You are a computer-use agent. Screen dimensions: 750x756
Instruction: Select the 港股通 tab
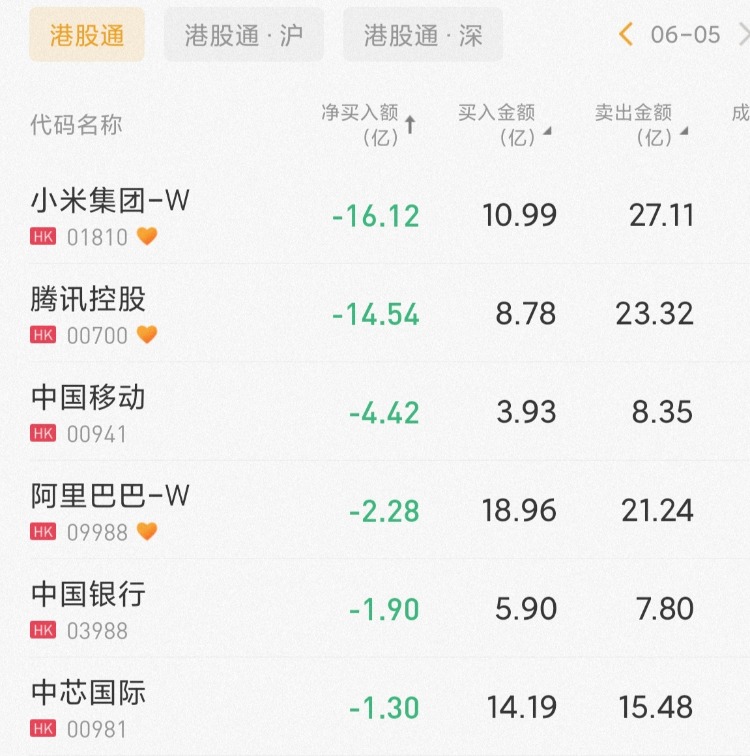point(87,35)
